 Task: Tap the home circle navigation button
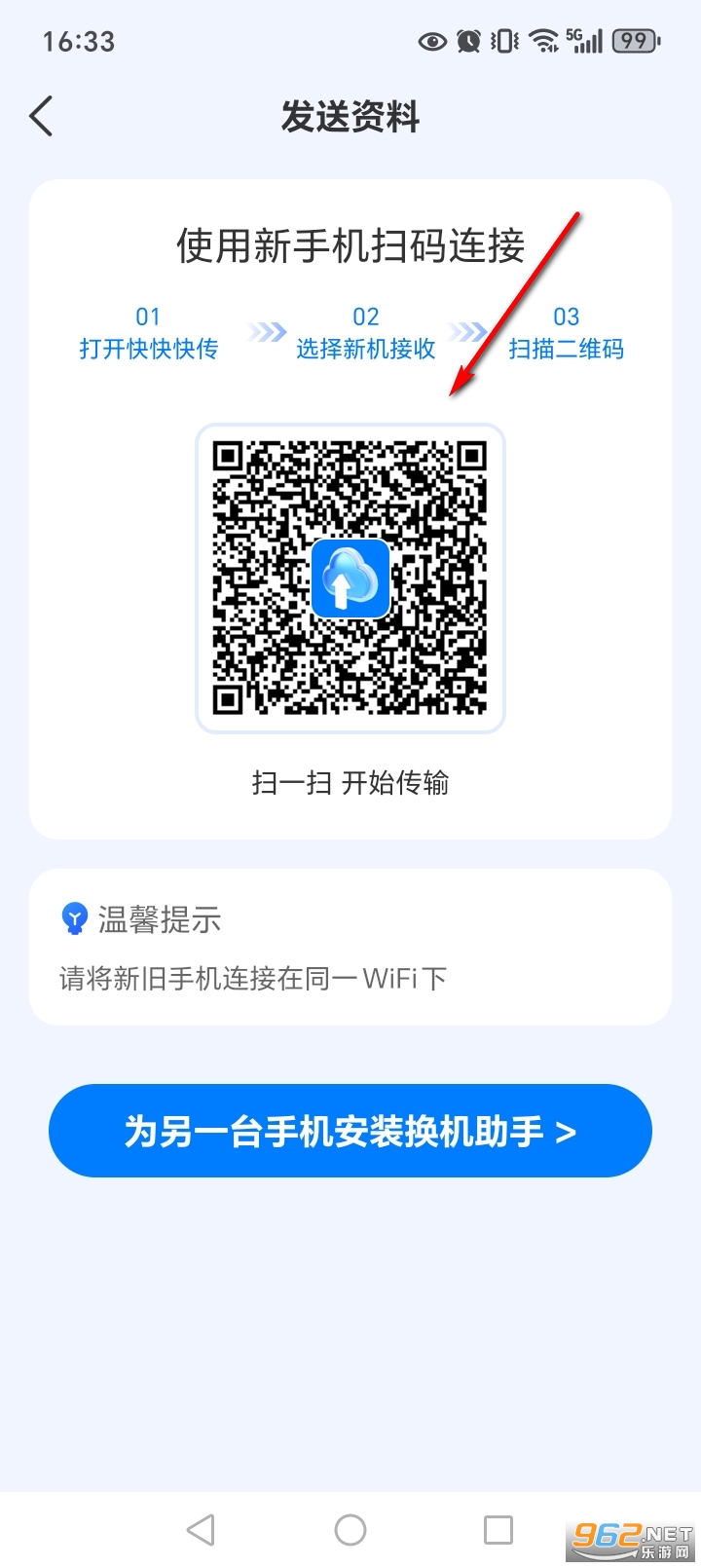point(350,1529)
